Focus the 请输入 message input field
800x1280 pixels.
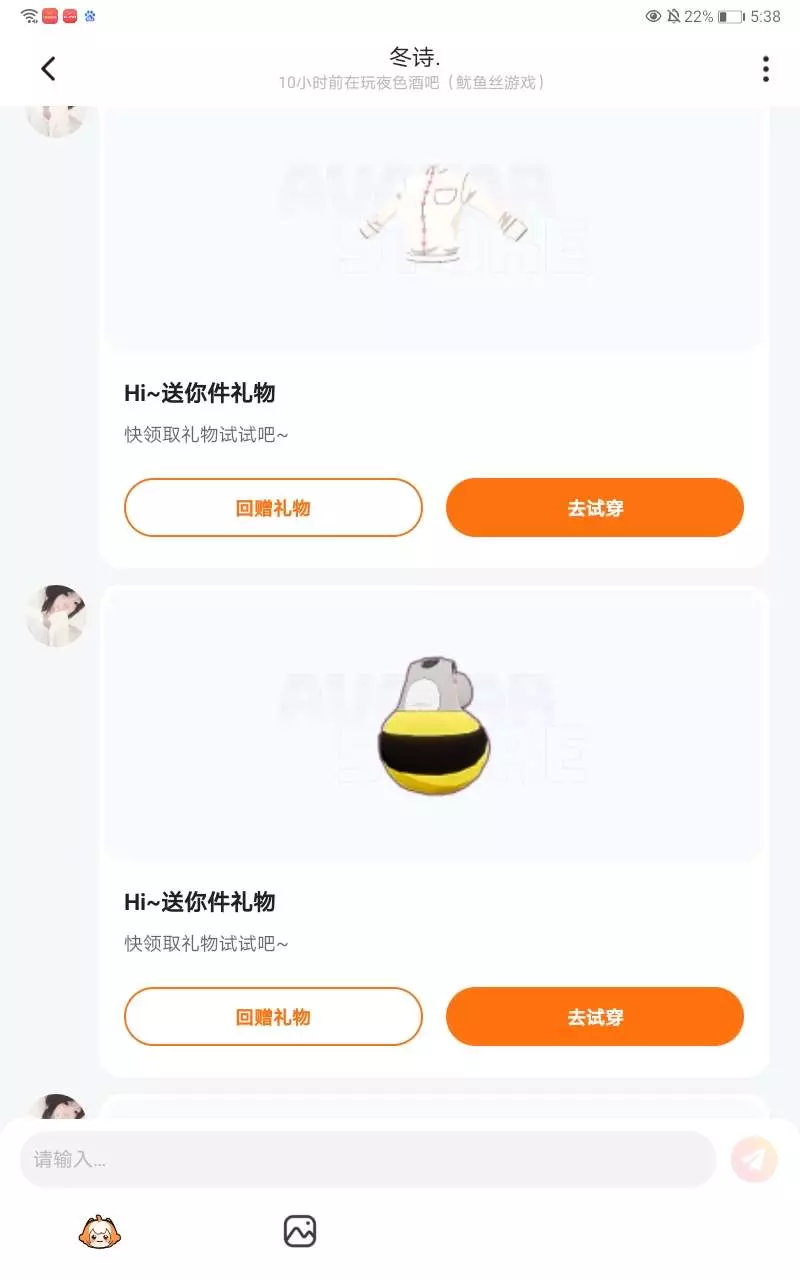click(x=368, y=1159)
